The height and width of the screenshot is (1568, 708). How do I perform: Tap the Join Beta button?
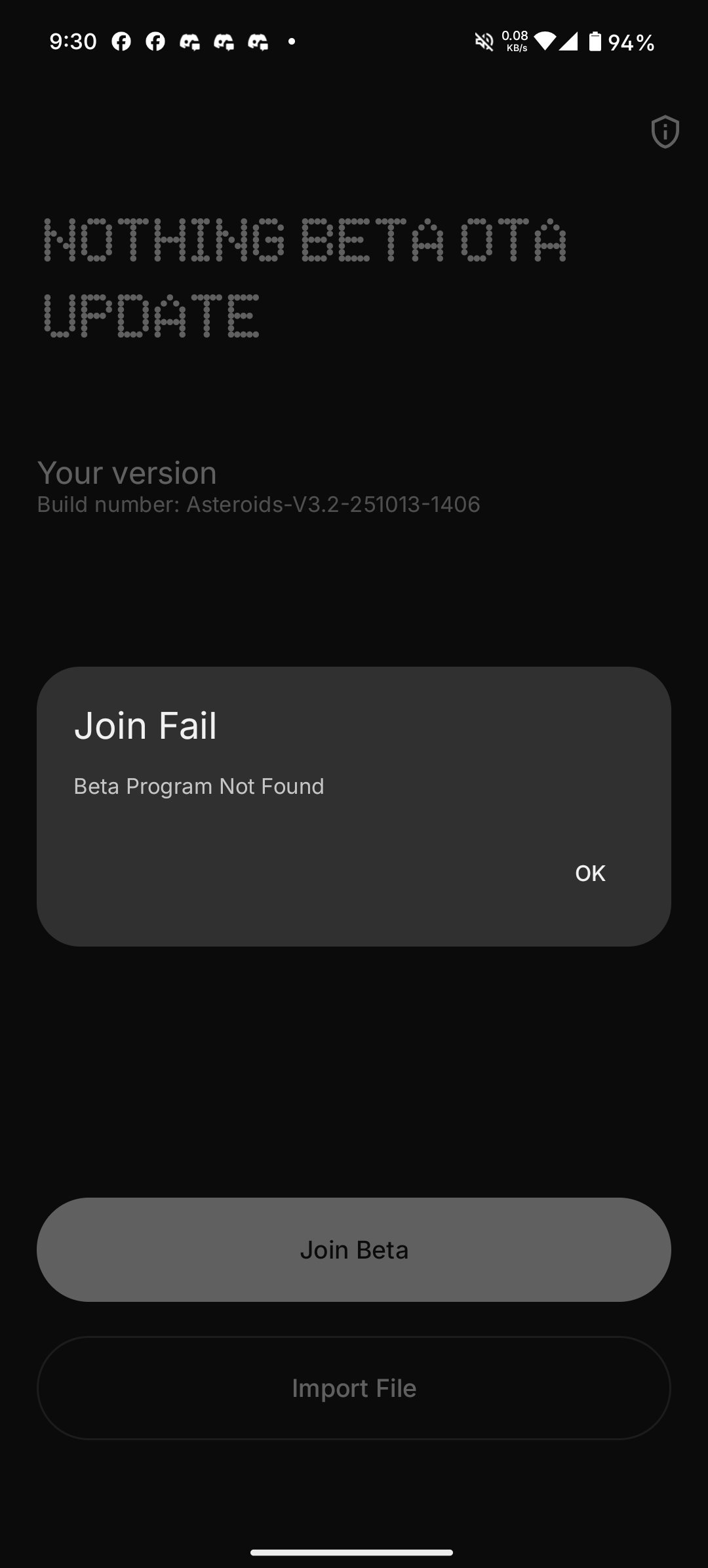354,1249
